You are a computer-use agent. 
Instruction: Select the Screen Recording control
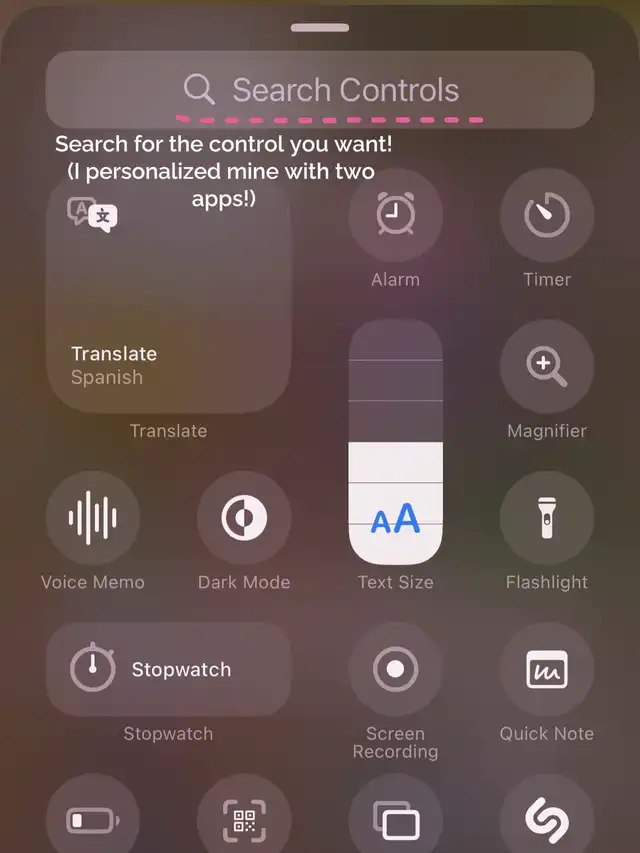coord(395,670)
